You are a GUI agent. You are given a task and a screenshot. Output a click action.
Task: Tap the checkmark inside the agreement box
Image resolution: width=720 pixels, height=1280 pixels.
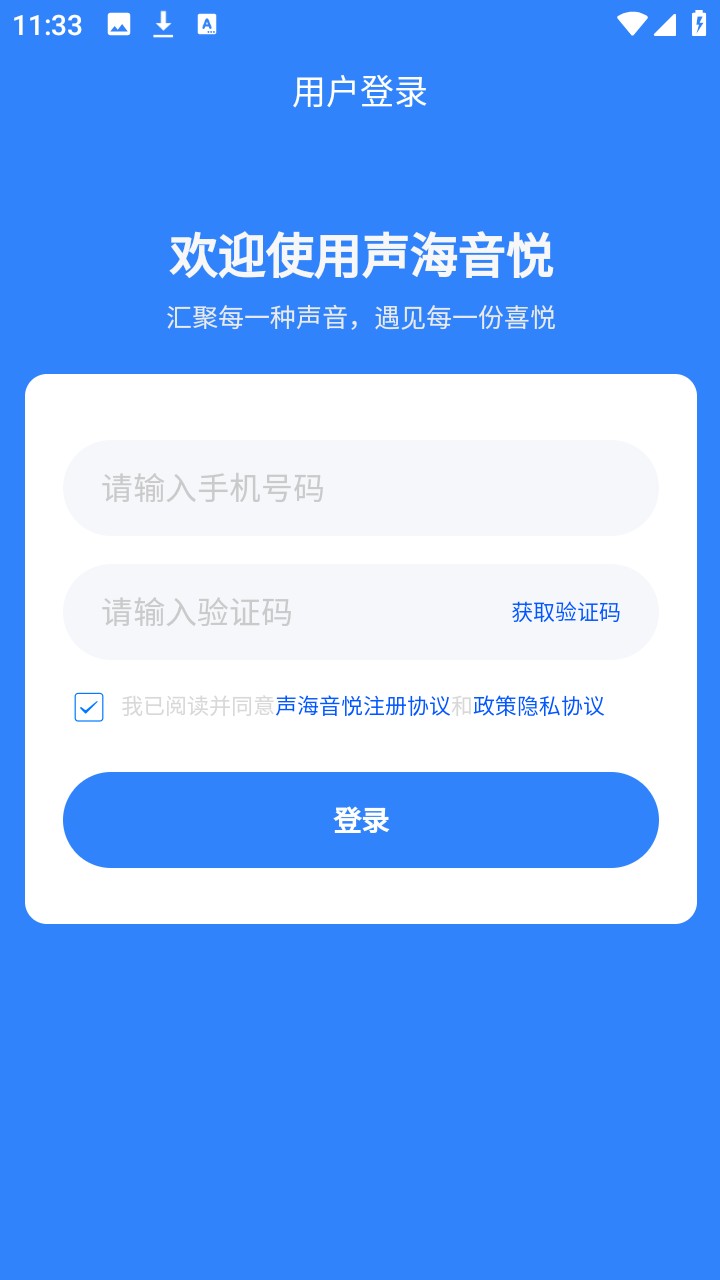click(89, 707)
